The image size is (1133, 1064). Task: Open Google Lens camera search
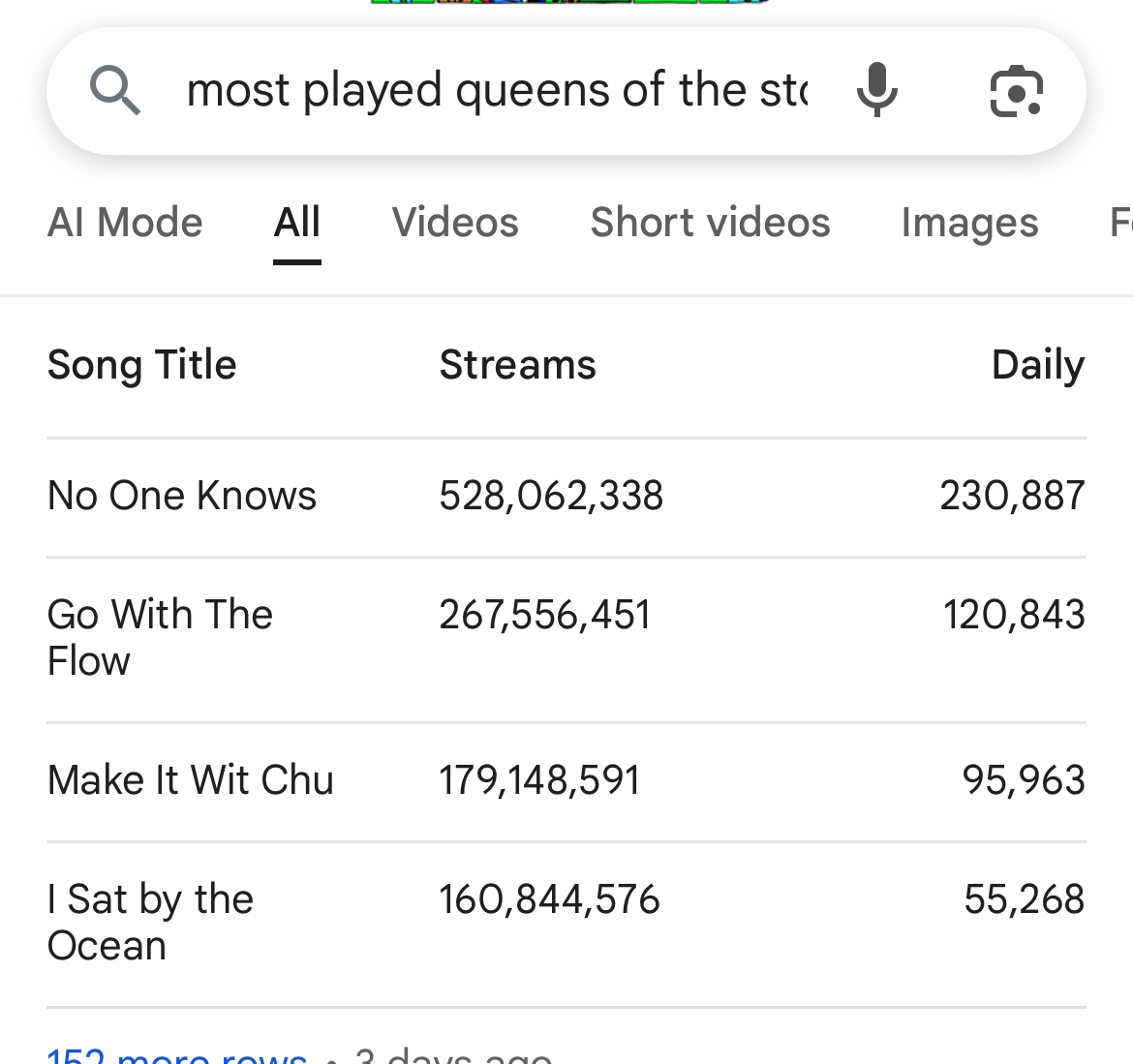(1016, 92)
